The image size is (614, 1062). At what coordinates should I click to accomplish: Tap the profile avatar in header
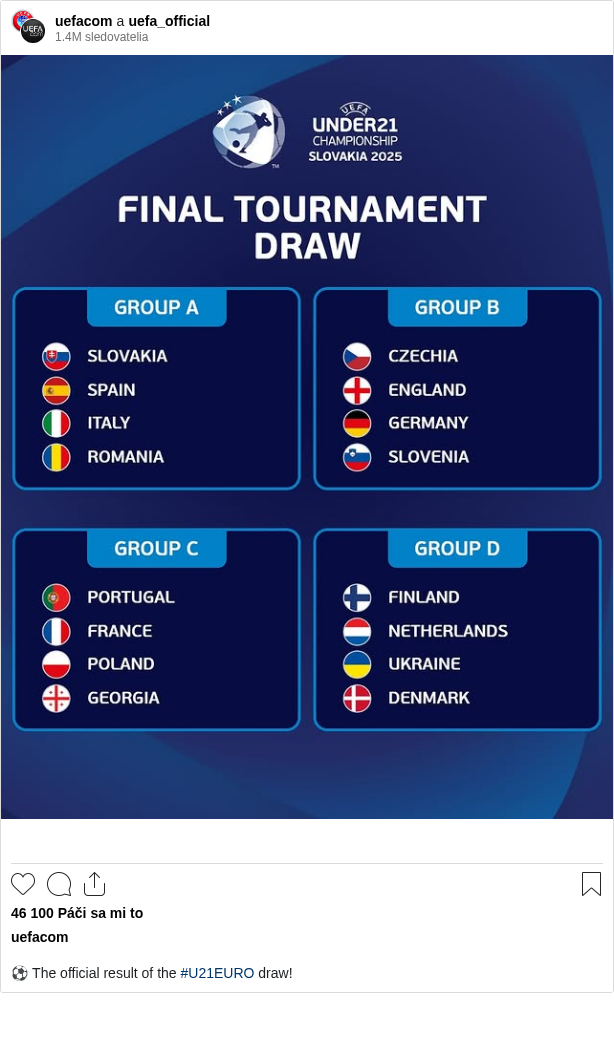point(28,27)
